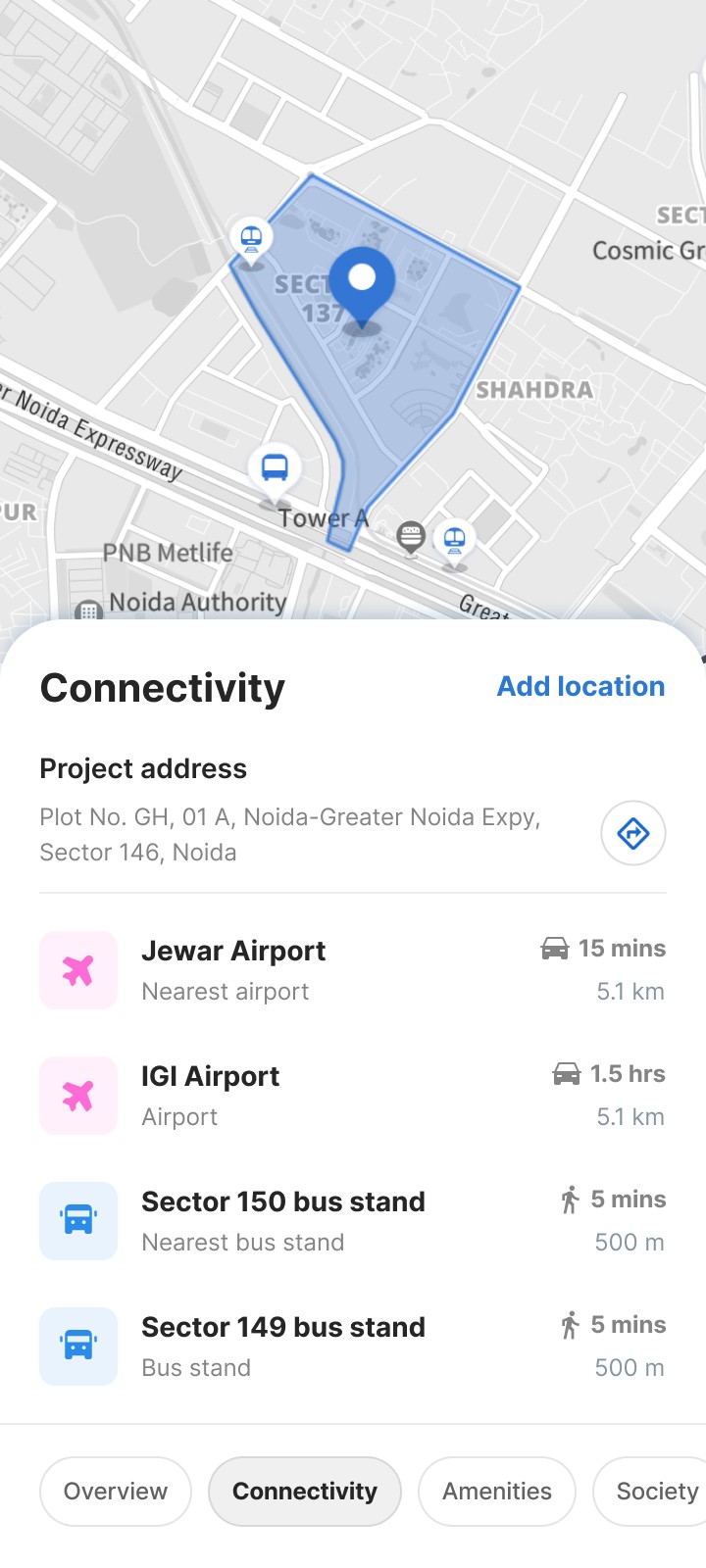Tap the metro marker beside Sector 137

251,237
